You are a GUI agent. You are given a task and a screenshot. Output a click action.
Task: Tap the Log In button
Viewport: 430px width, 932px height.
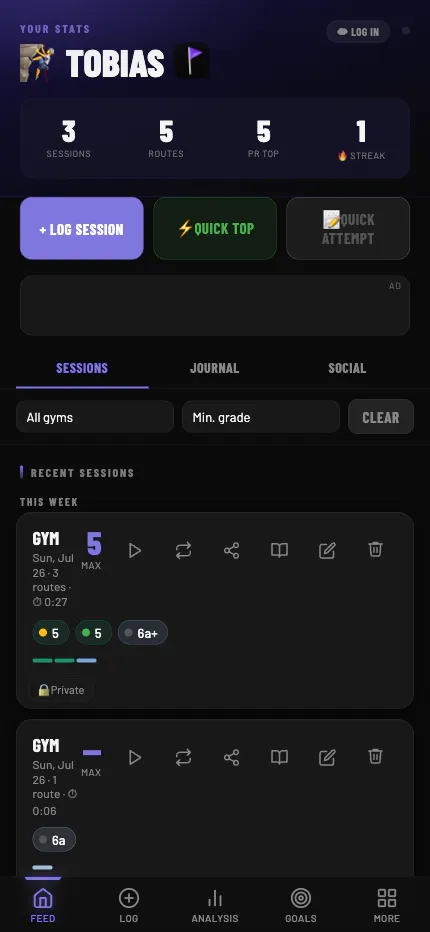click(358, 32)
